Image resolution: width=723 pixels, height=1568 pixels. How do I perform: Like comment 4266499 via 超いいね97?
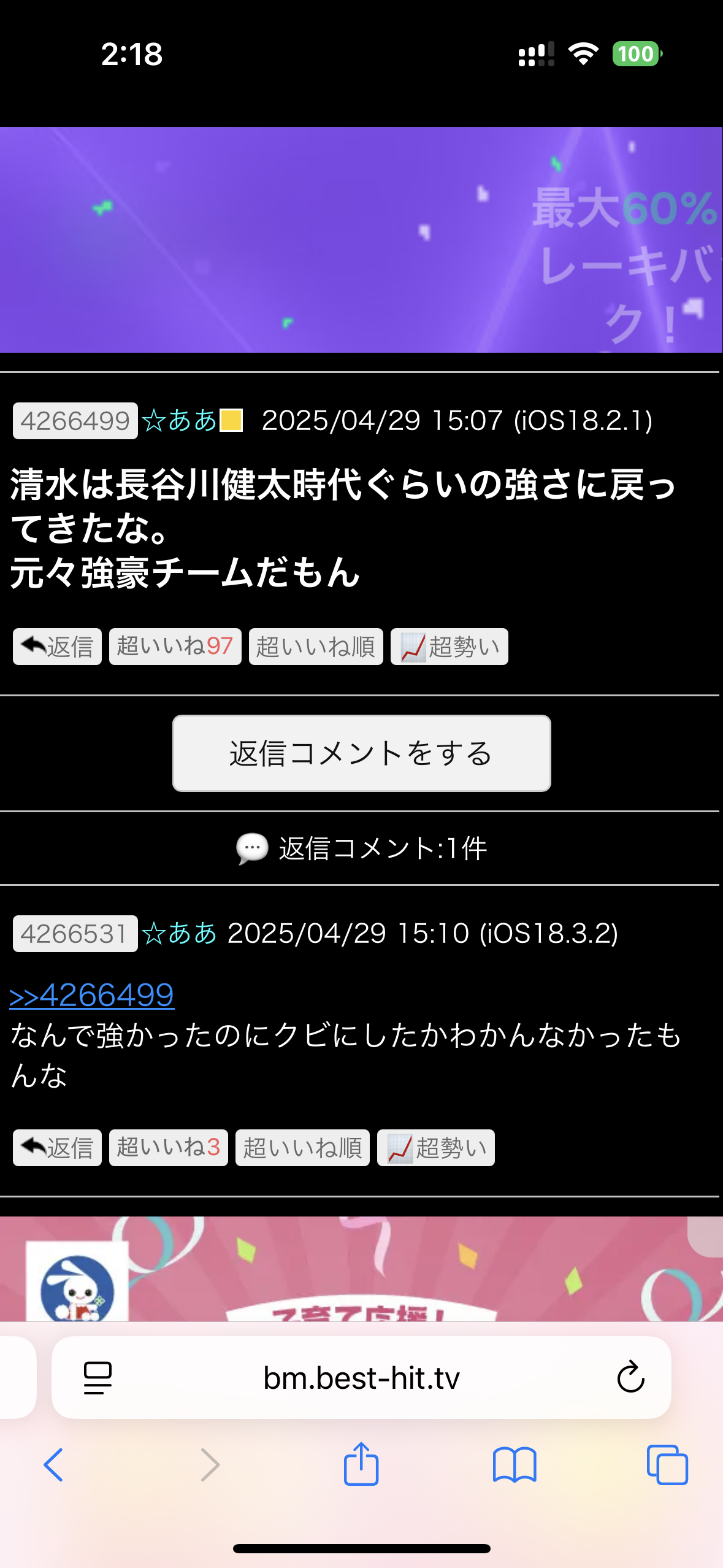coord(175,647)
